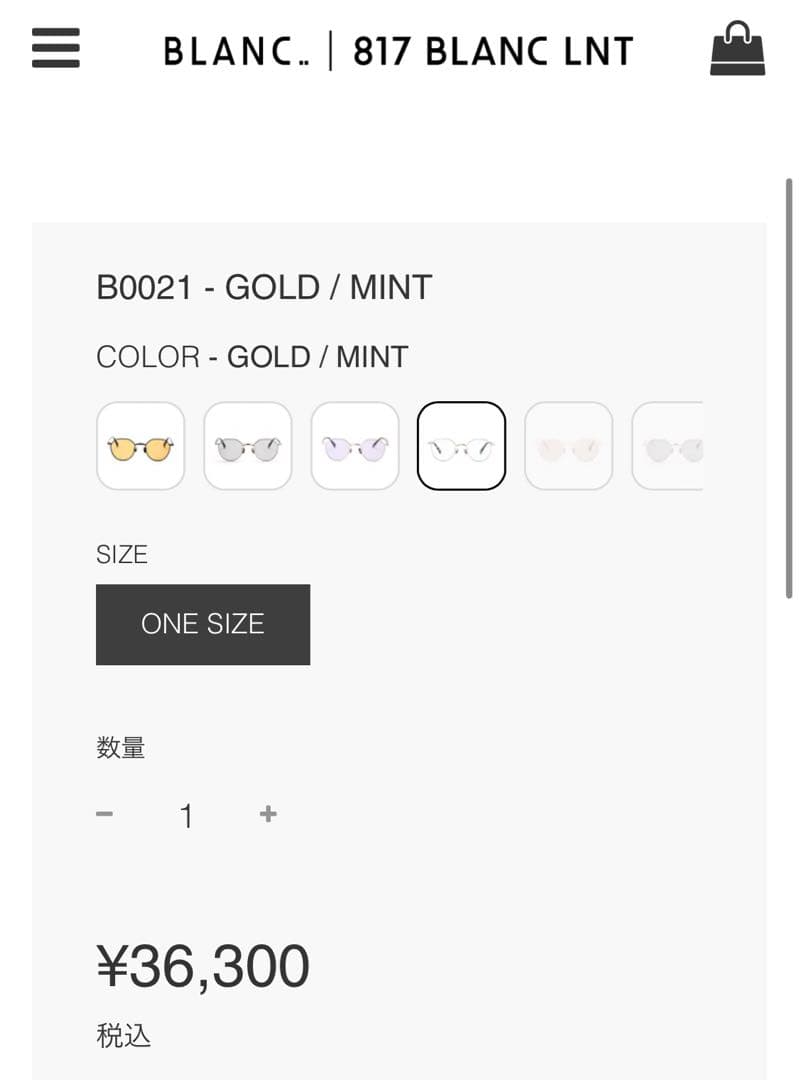Select the gray lens variant thumbnail
The height and width of the screenshot is (1080, 799).
coord(247,445)
